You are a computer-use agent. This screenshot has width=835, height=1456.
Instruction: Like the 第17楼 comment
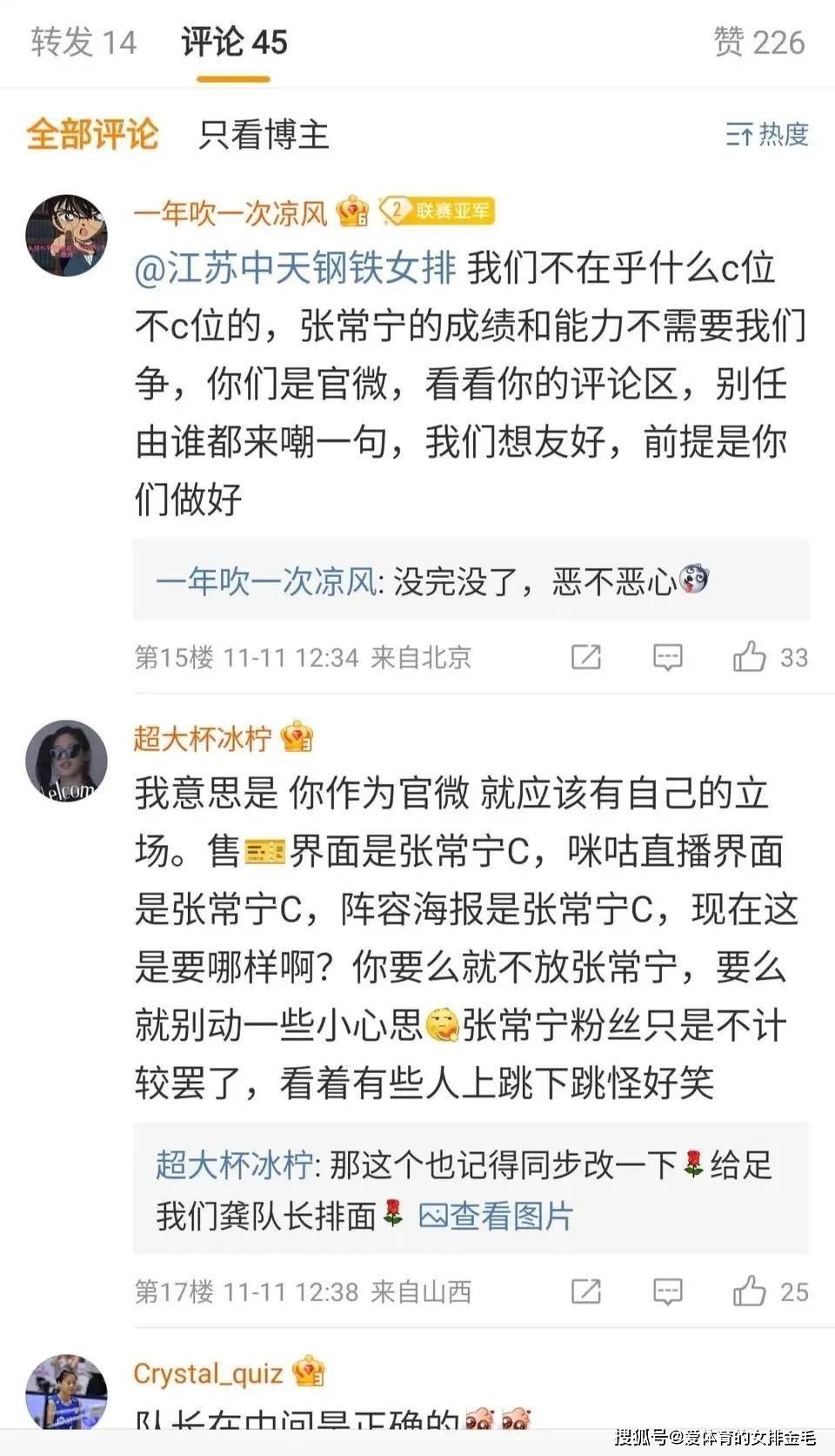point(750,1292)
